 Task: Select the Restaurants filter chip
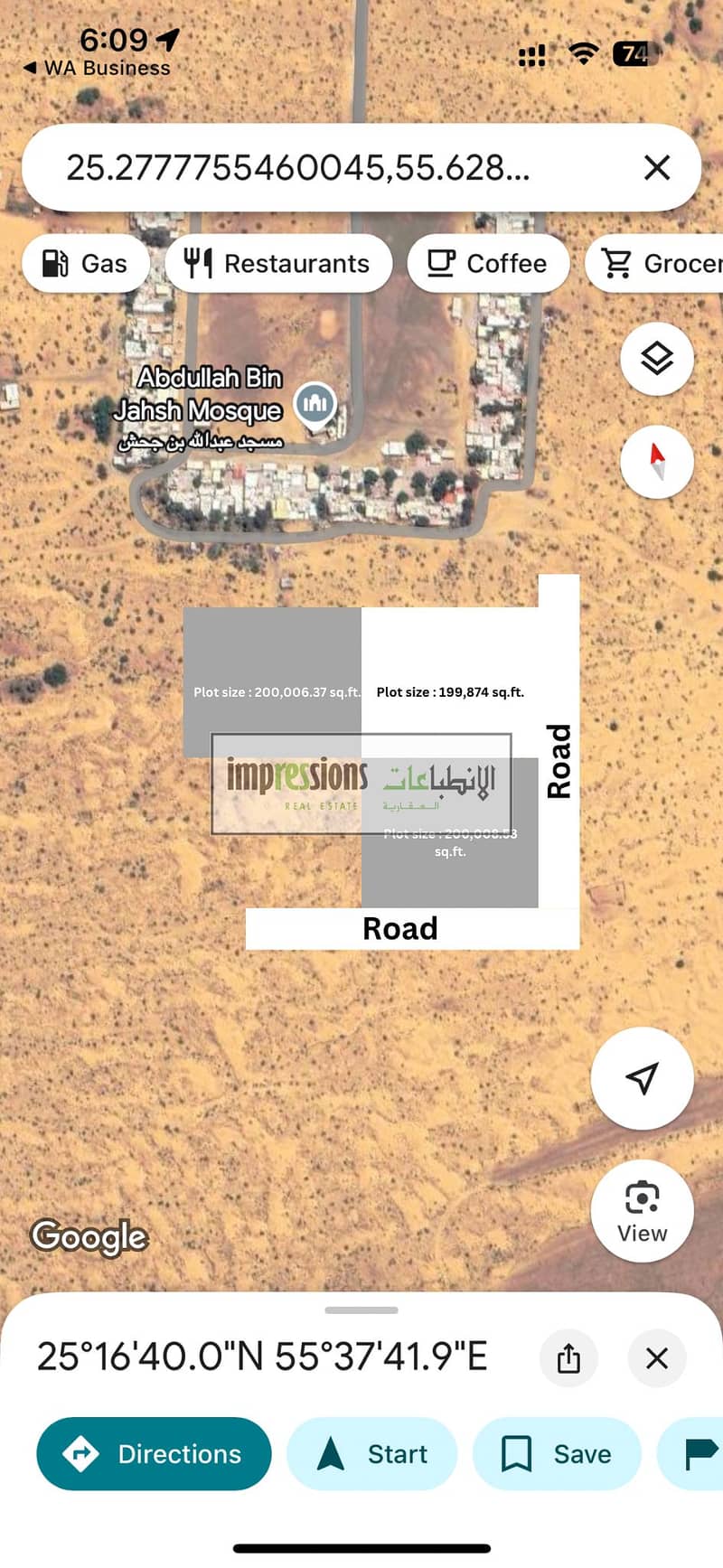[x=277, y=263]
